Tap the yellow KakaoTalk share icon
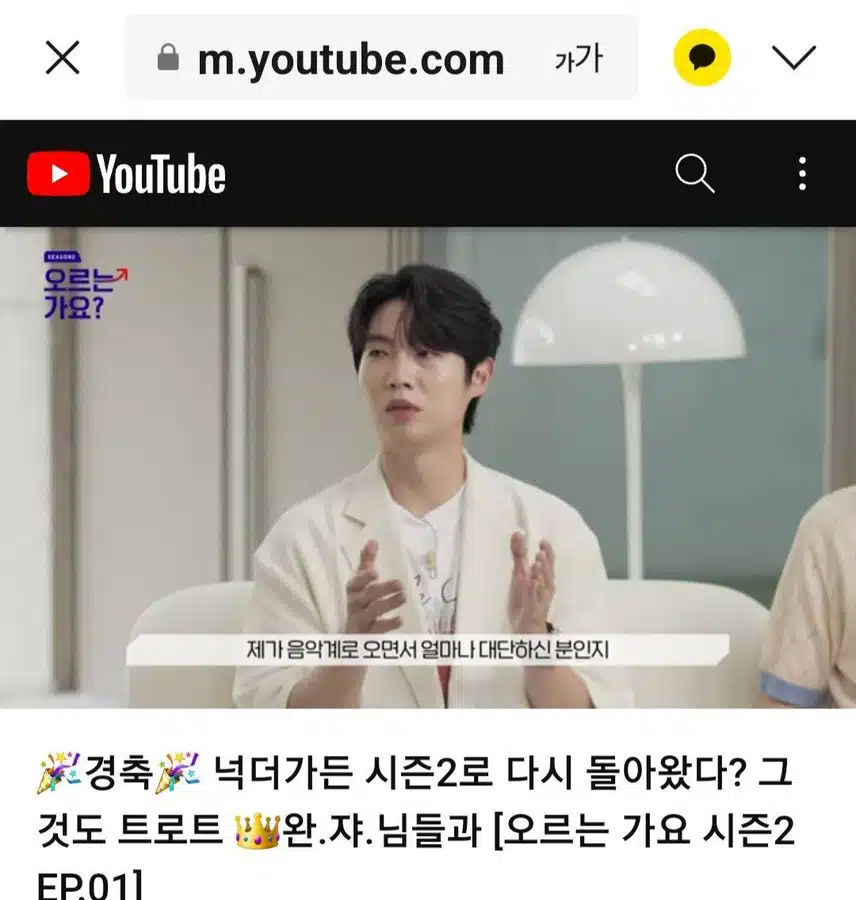The image size is (856, 900). [x=702, y=58]
